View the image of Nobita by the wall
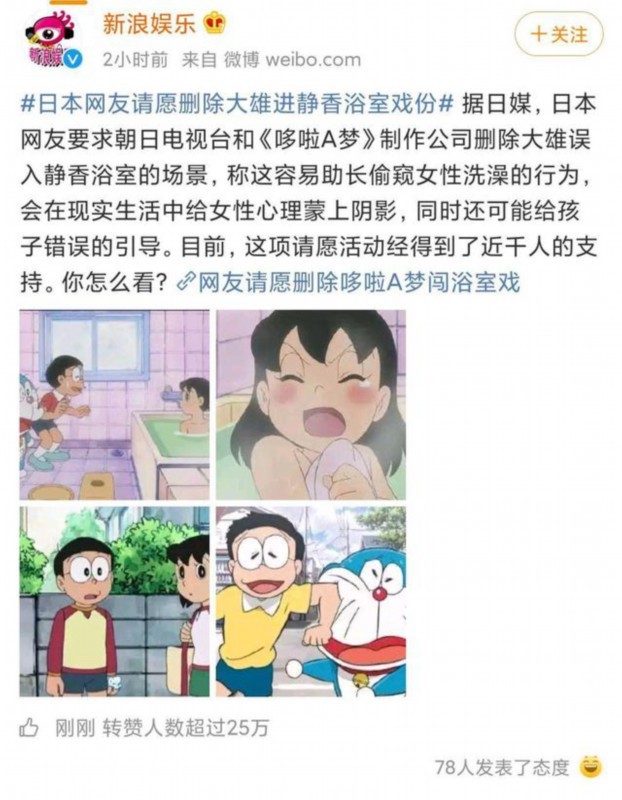622x800 pixels. pos(114,600)
